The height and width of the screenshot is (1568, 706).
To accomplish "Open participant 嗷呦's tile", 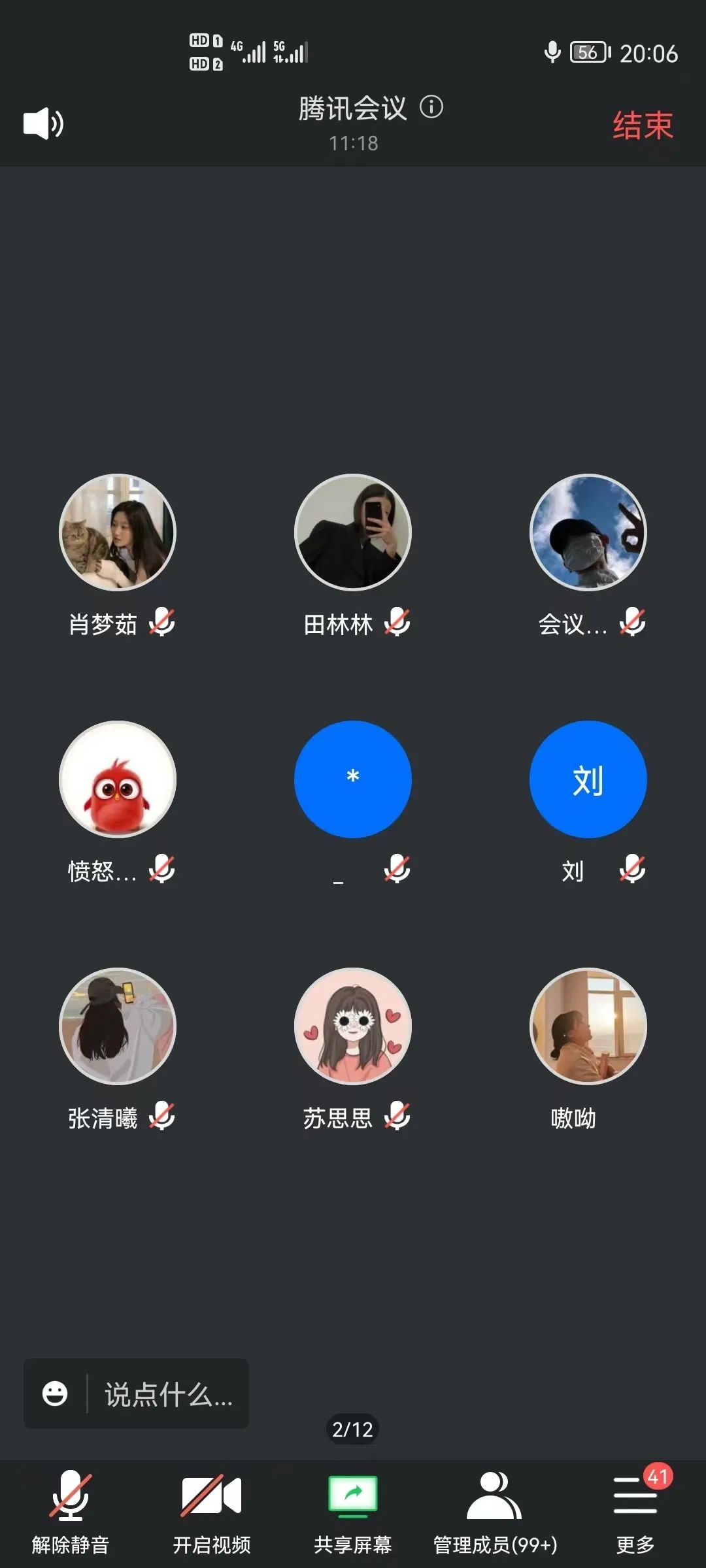I will (x=588, y=1026).
